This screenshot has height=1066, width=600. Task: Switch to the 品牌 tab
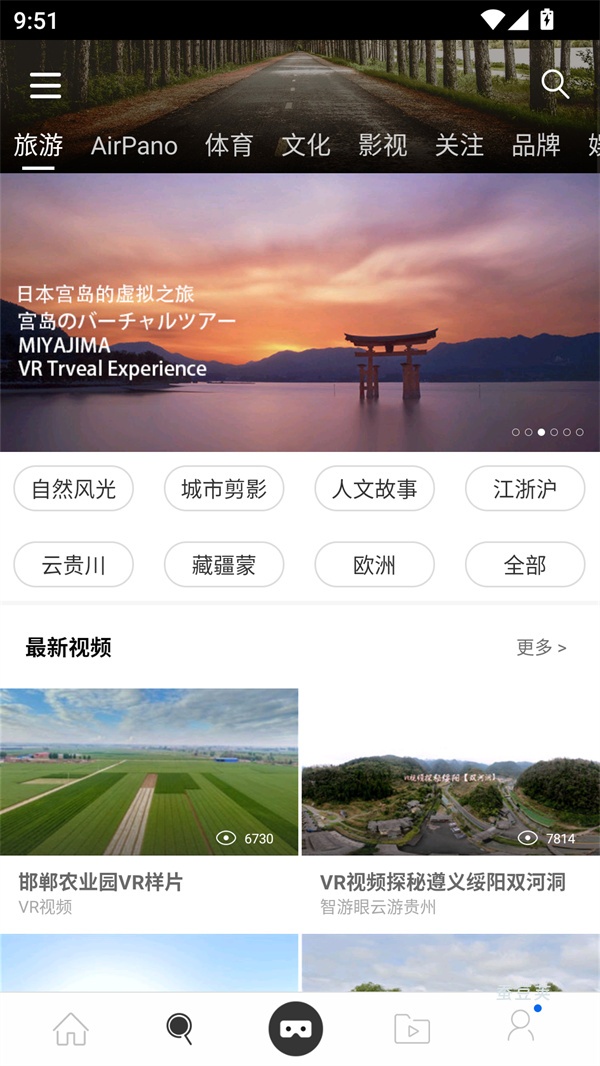(535, 146)
